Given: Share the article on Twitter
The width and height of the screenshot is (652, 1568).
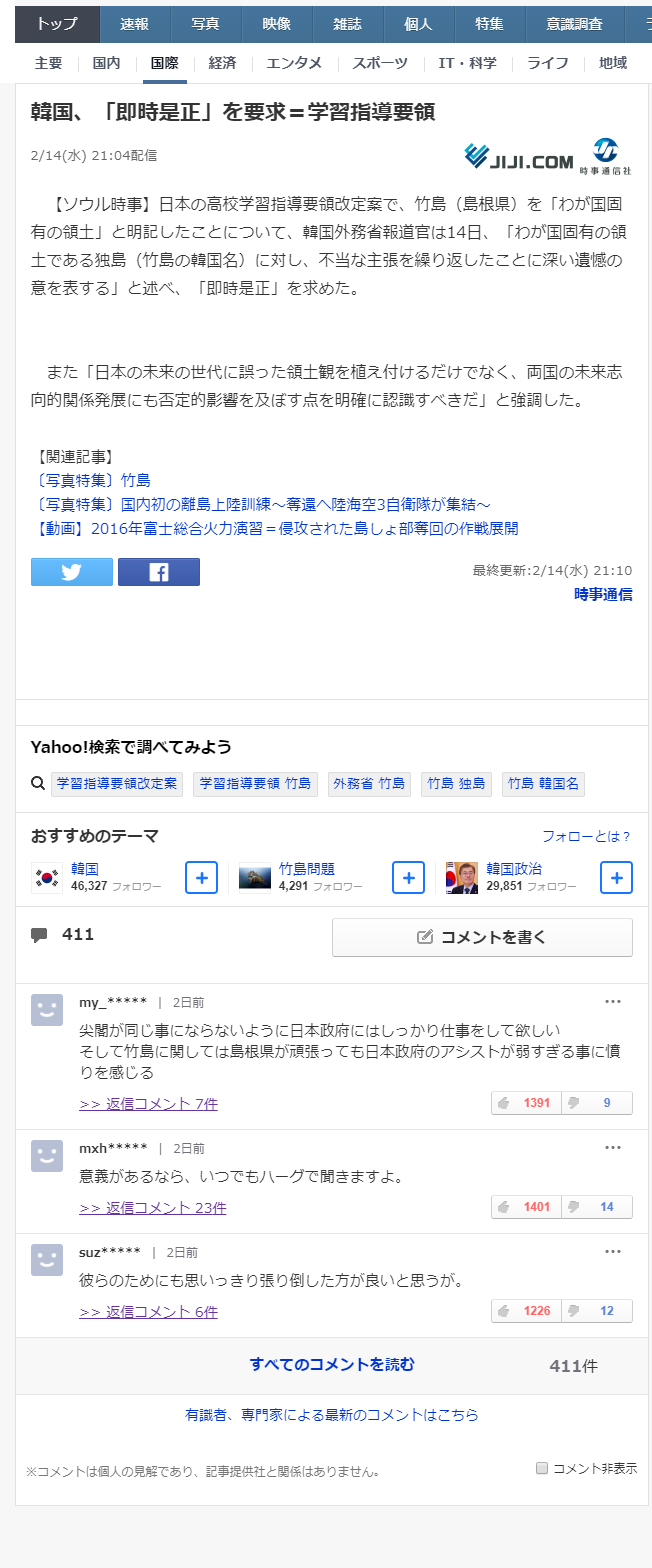Looking at the screenshot, I should (x=72, y=572).
